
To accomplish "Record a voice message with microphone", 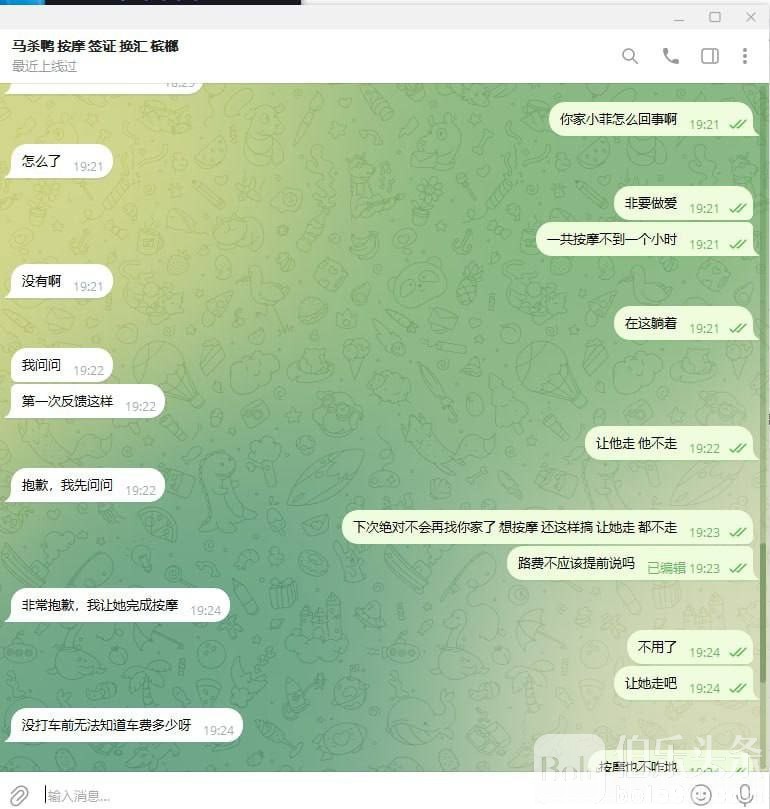I will [745, 795].
